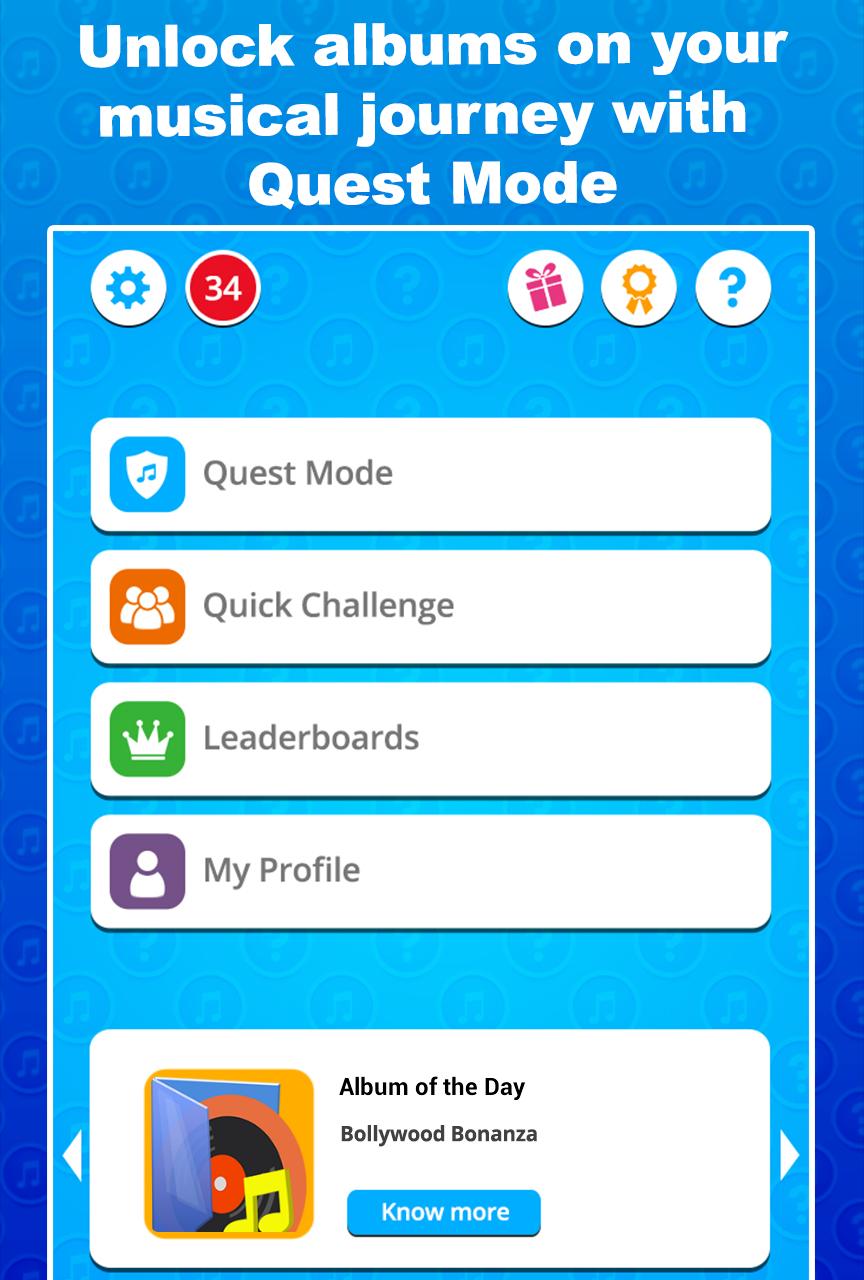The height and width of the screenshot is (1280, 864).
Task: View the Leaderboards
Action: [x=430, y=737]
